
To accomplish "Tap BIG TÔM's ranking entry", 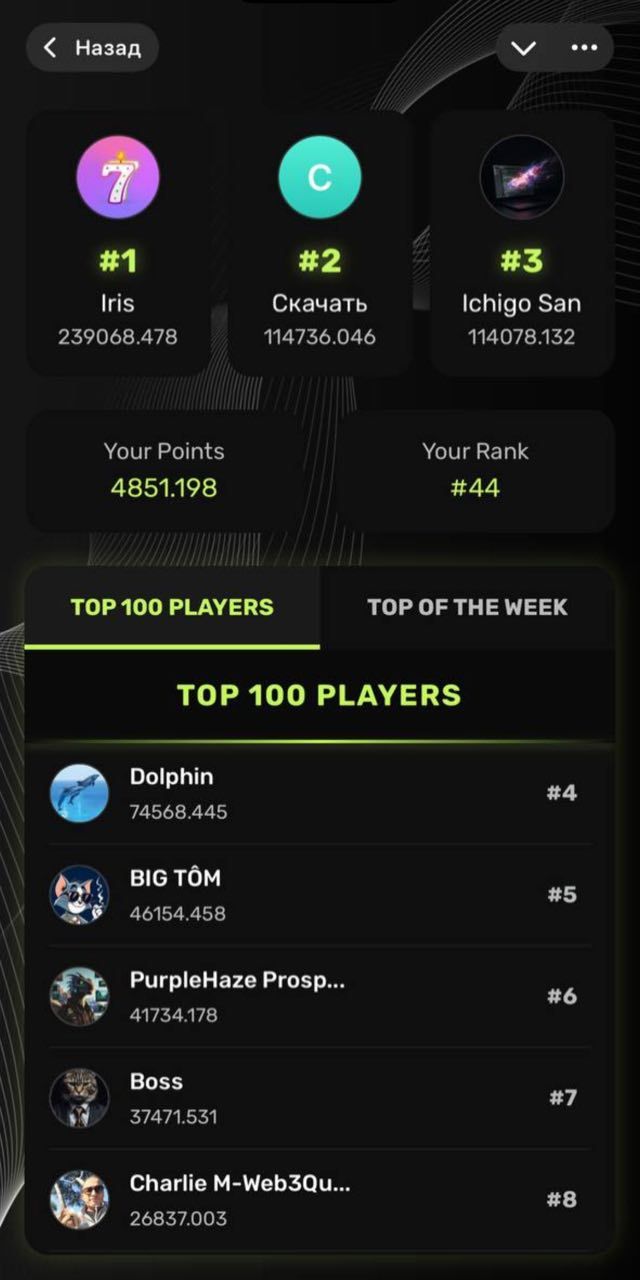I will click(x=320, y=895).
